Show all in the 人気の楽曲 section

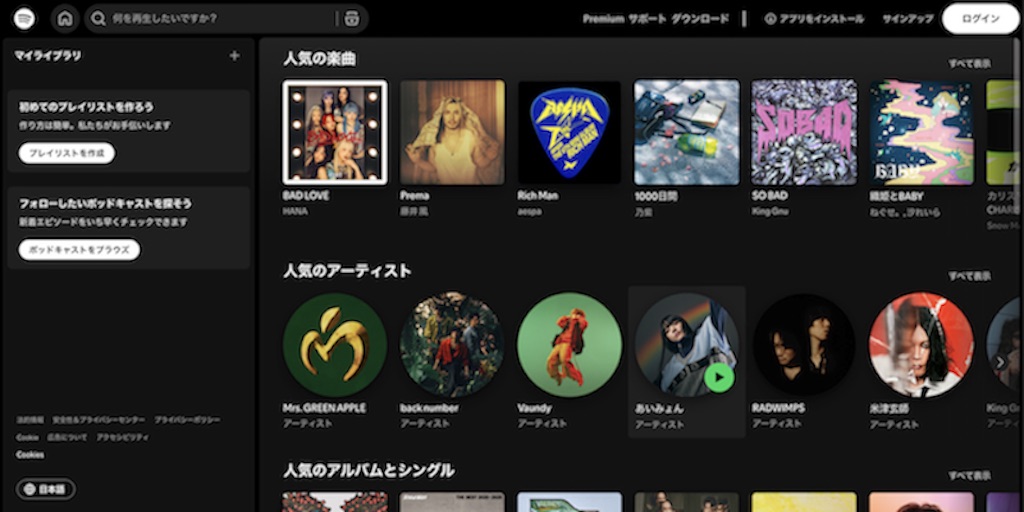coord(969,63)
